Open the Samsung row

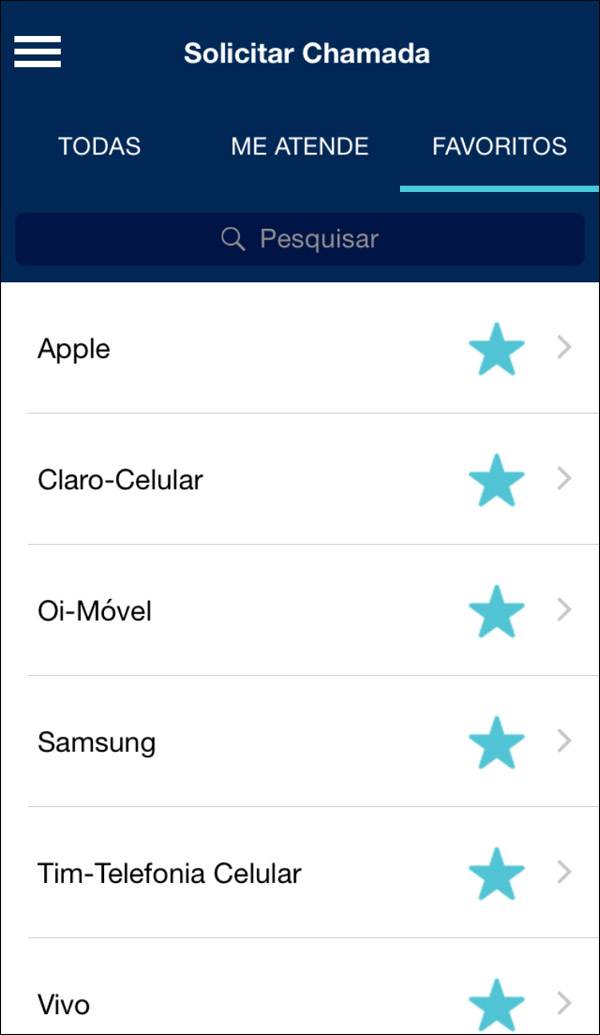tap(300, 741)
